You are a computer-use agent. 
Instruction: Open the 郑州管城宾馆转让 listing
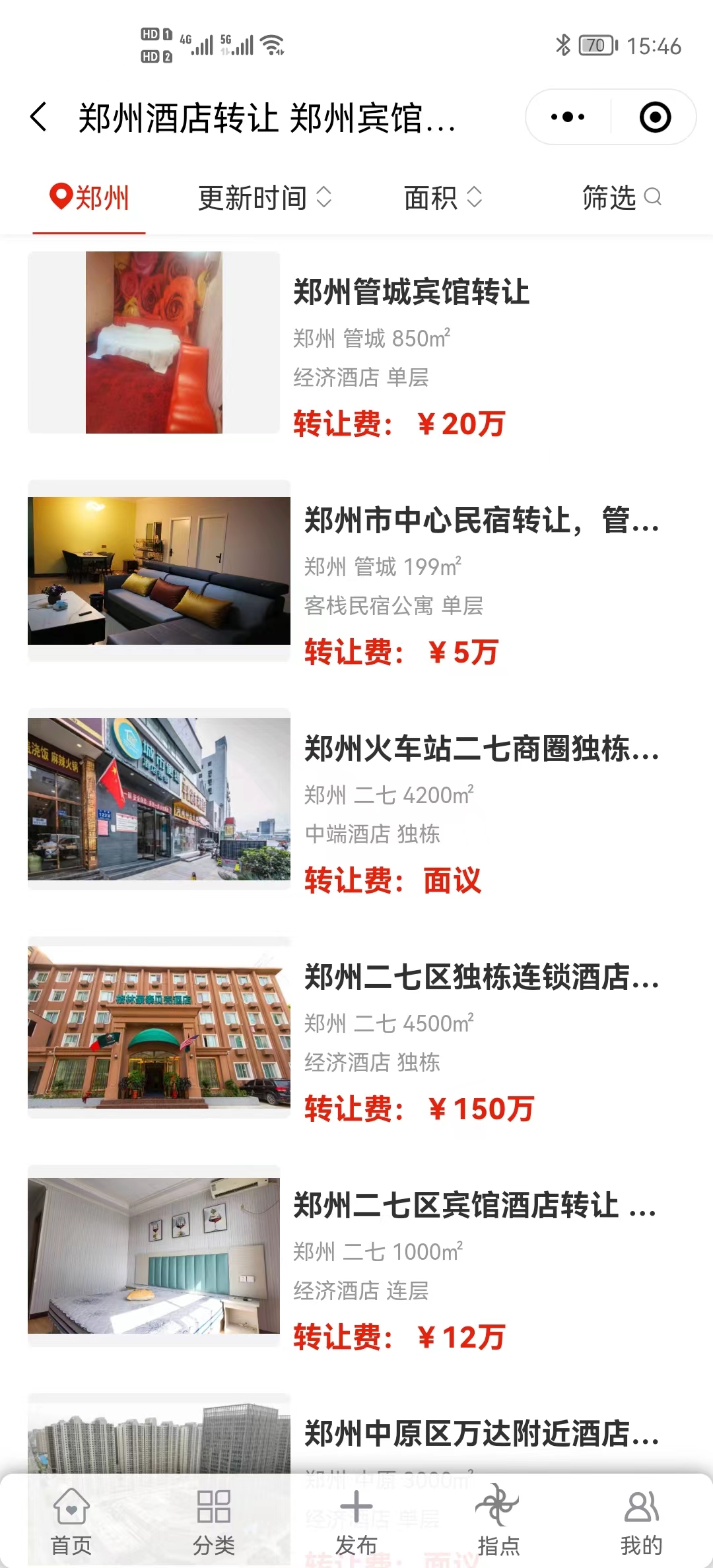click(411, 292)
